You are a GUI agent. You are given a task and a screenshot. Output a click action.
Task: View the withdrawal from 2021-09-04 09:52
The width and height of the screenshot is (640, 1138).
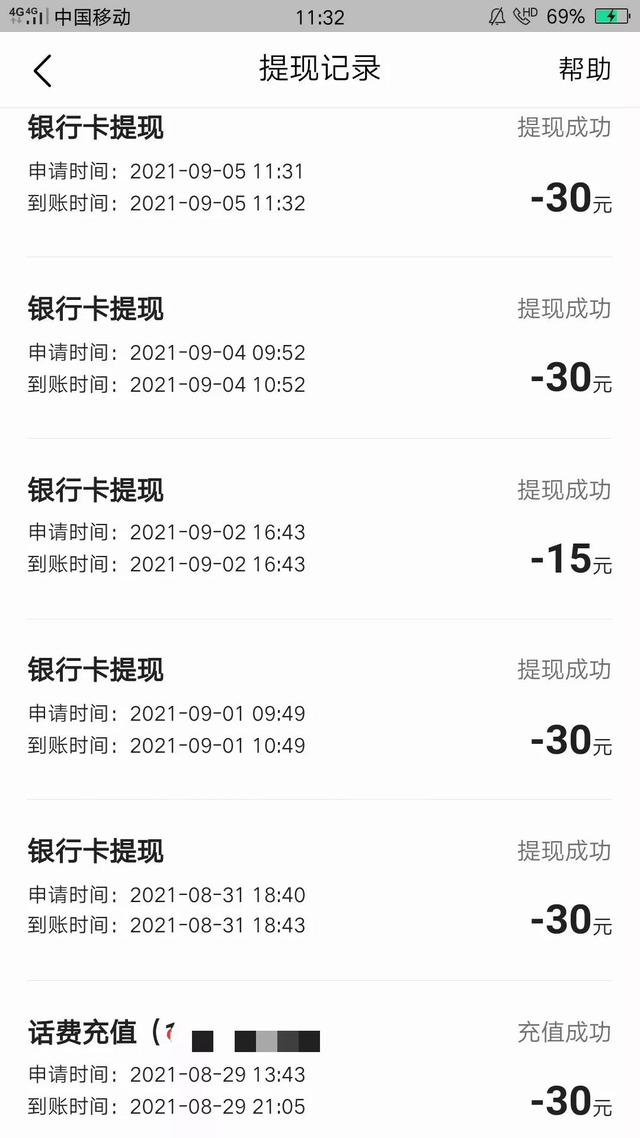[320, 348]
